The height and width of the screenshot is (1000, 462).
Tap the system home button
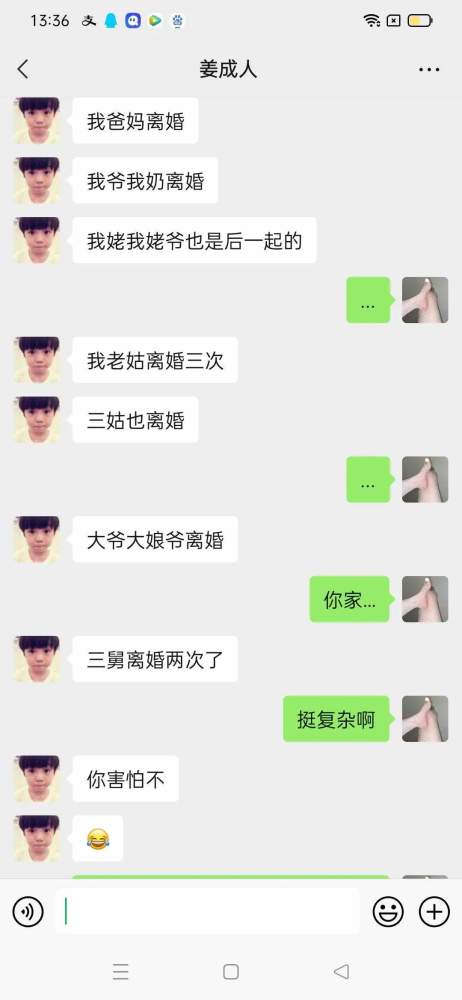click(231, 971)
